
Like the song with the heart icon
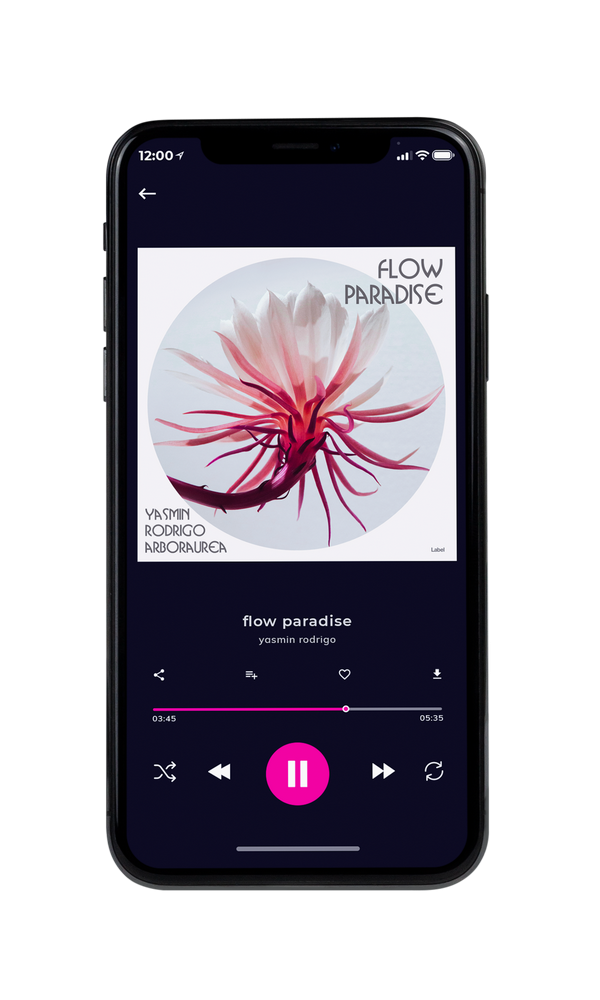coord(344,674)
